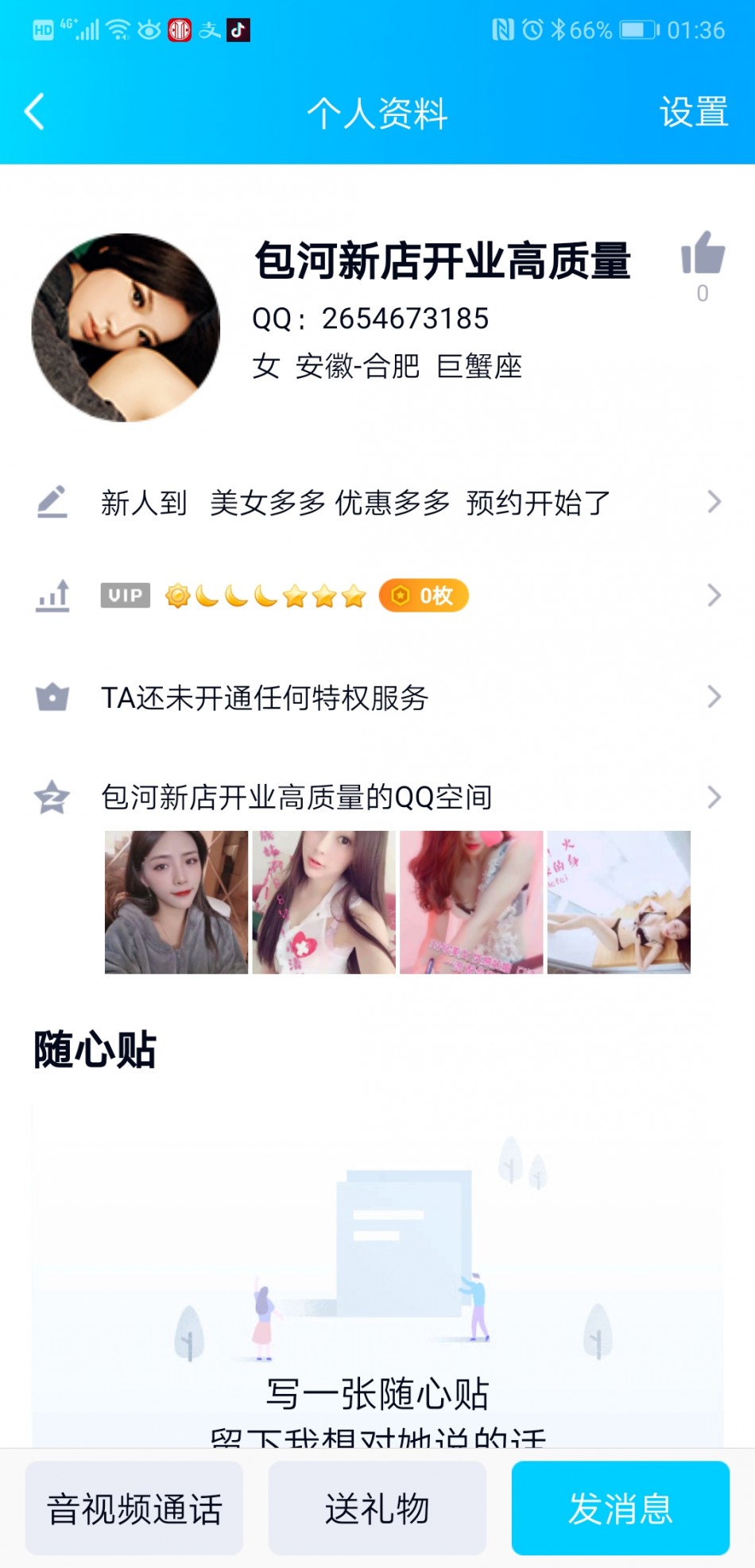The height and width of the screenshot is (1568, 755).
Task: Open TA还未开通任何特权服务 row
Action: (x=377, y=697)
